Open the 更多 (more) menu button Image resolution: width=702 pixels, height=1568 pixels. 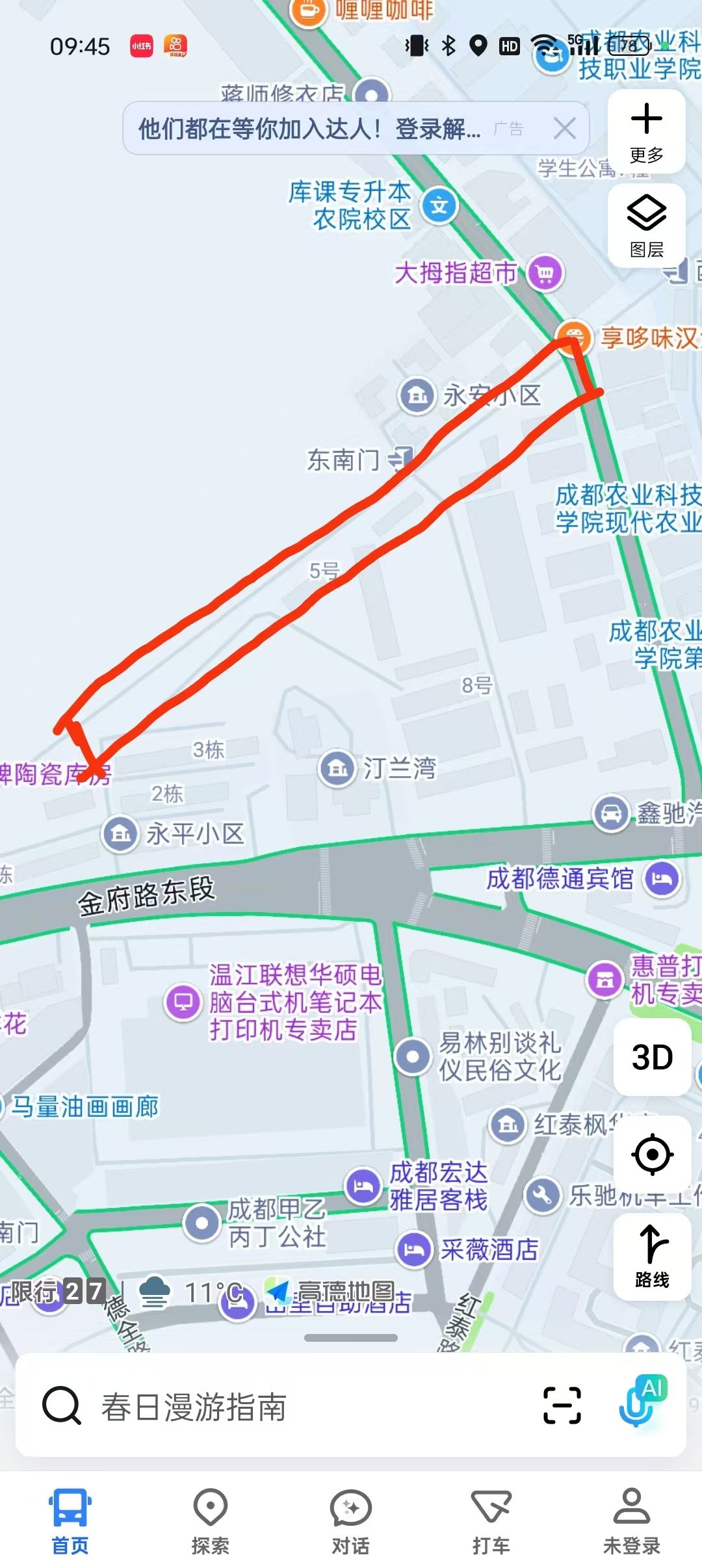(646, 132)
